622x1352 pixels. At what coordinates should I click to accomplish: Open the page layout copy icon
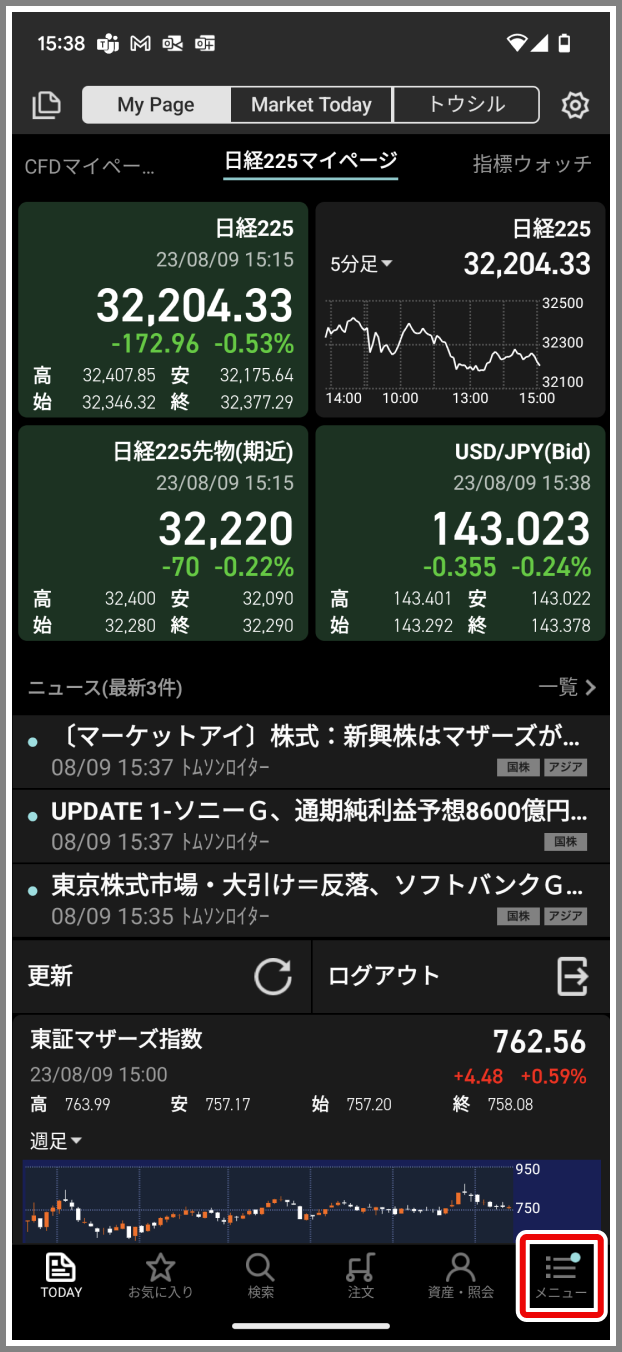(46, 105)
